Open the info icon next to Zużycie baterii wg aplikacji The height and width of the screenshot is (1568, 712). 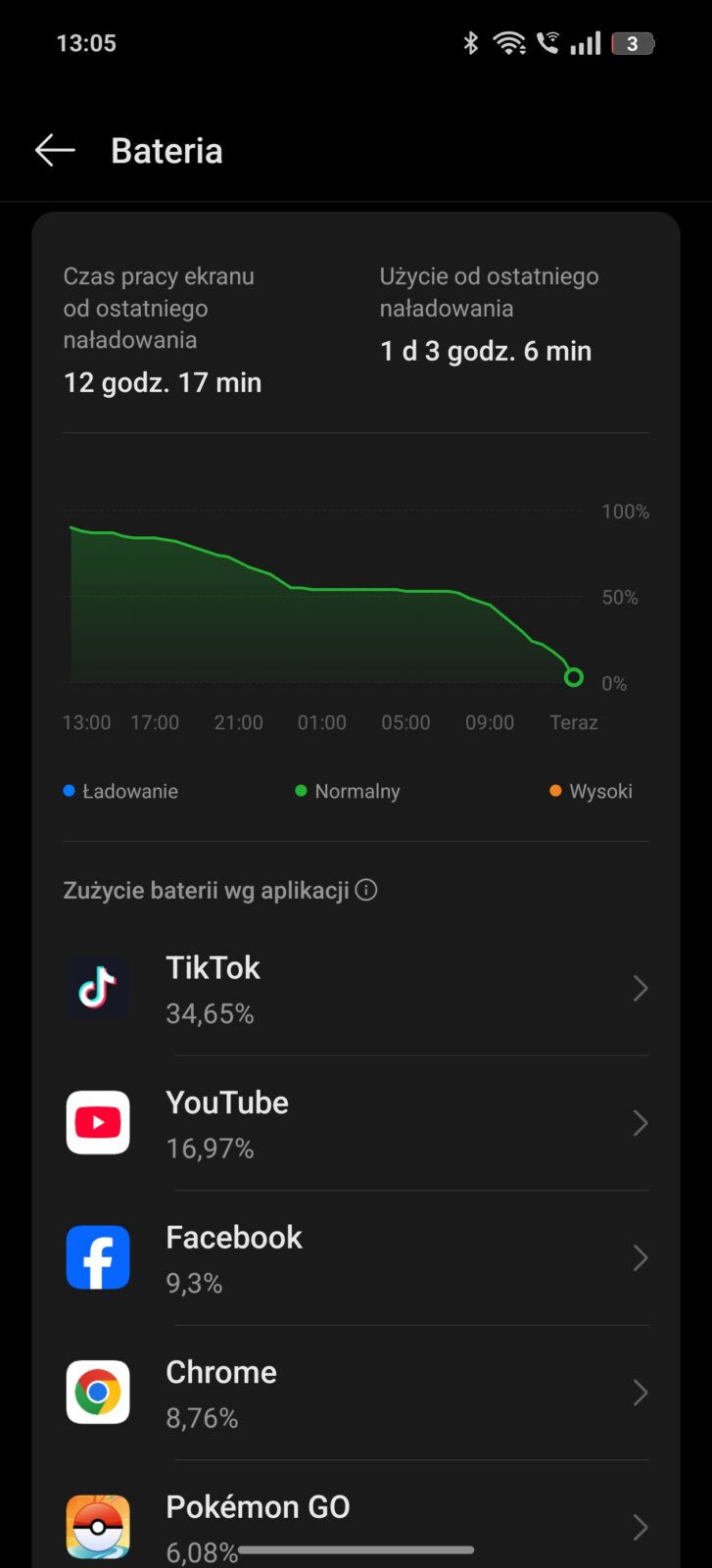pyautogui.click(x=366, y=890)
